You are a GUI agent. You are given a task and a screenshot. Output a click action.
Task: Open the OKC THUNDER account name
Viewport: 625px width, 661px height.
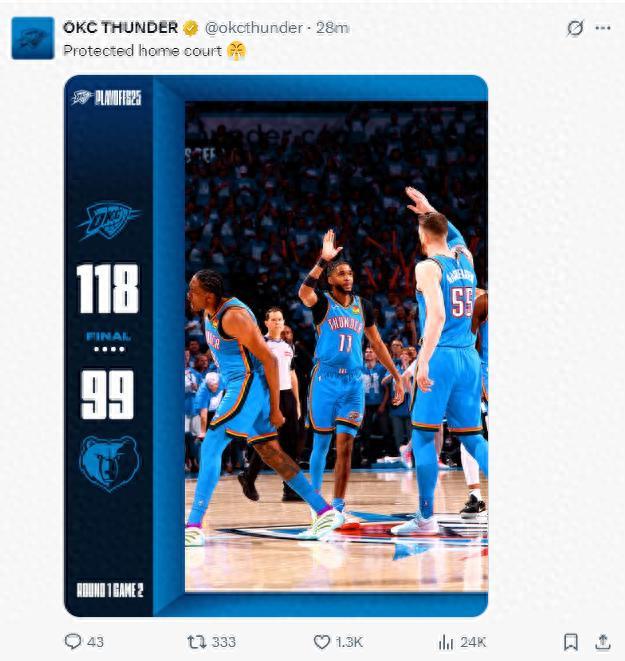pyautogui.click(x=120, y=28)
